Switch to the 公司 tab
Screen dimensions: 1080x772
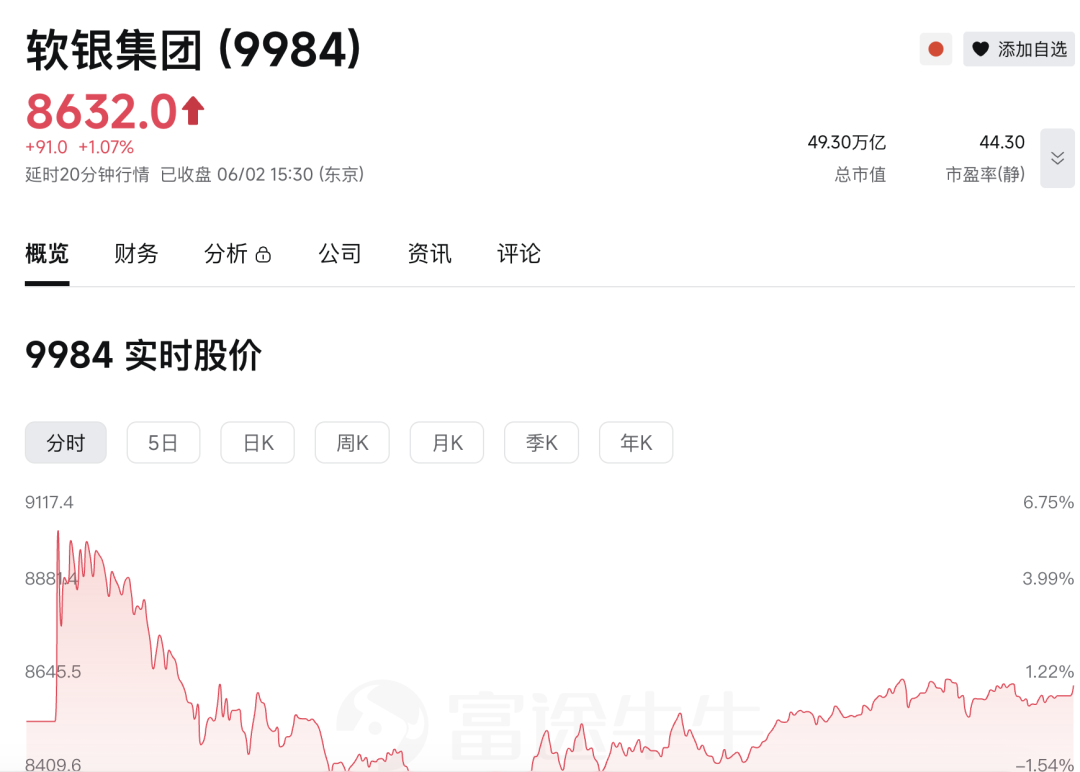click(x=340, y=253)
